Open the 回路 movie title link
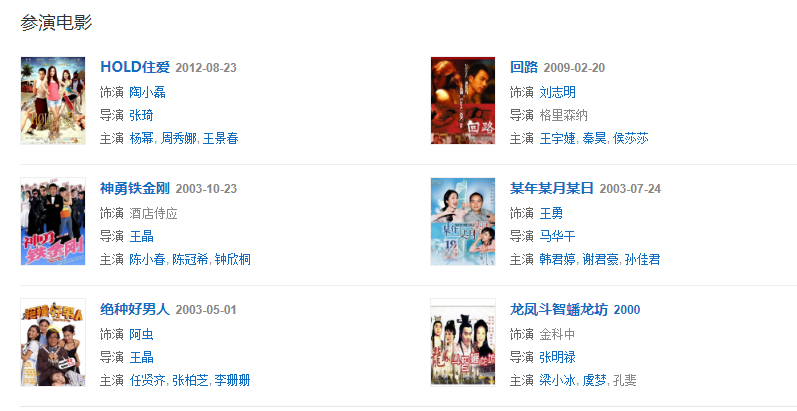This screenshot has width=797, height=411. 523,67
